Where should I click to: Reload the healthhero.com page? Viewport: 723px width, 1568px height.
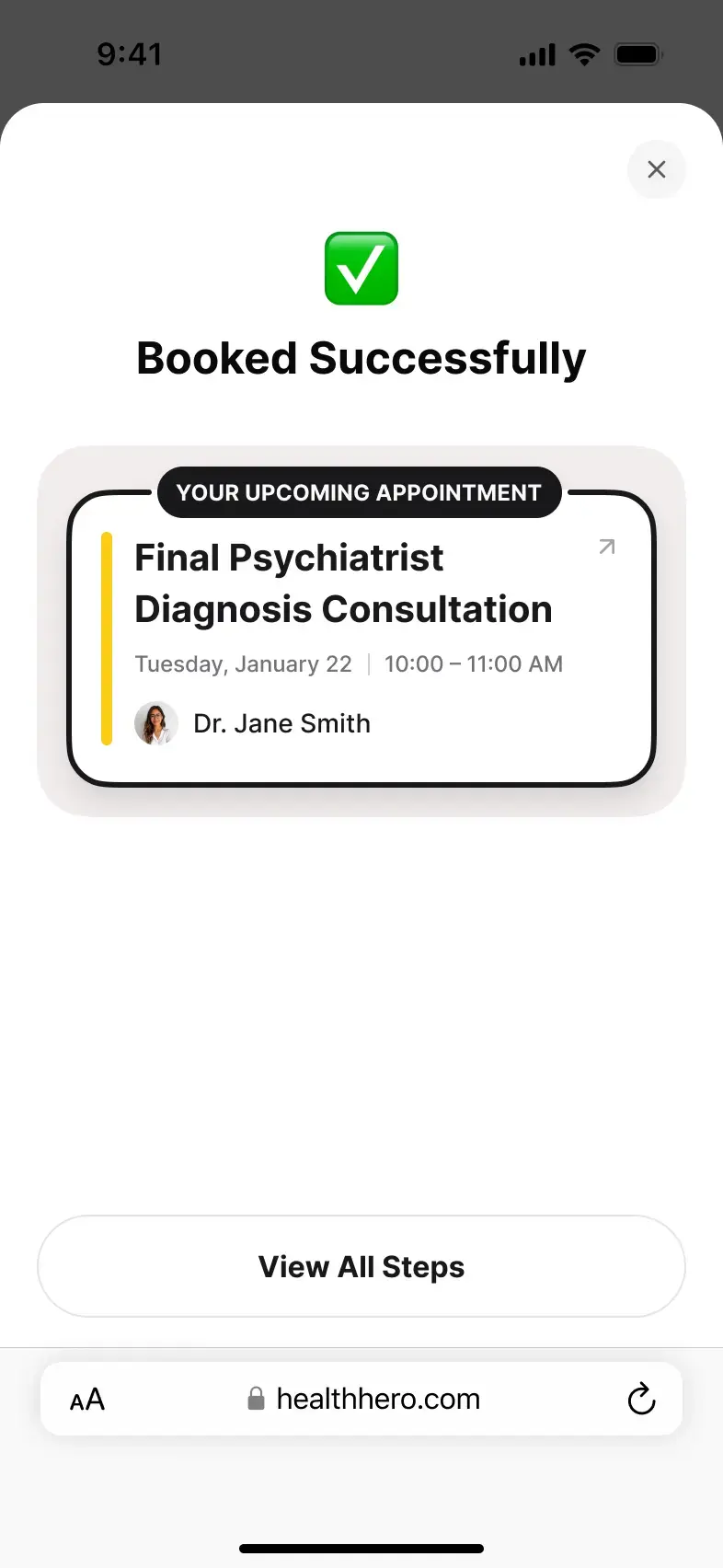coord(641,1399)
